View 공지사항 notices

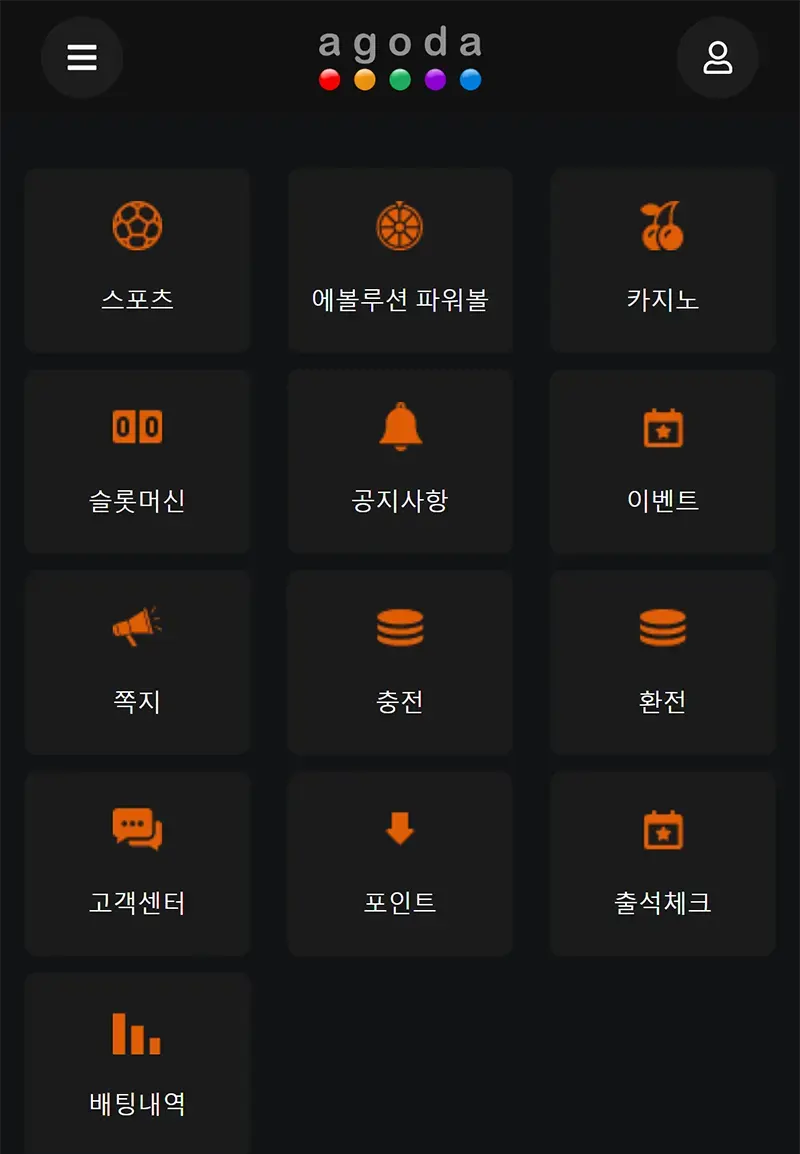(400, 461)
